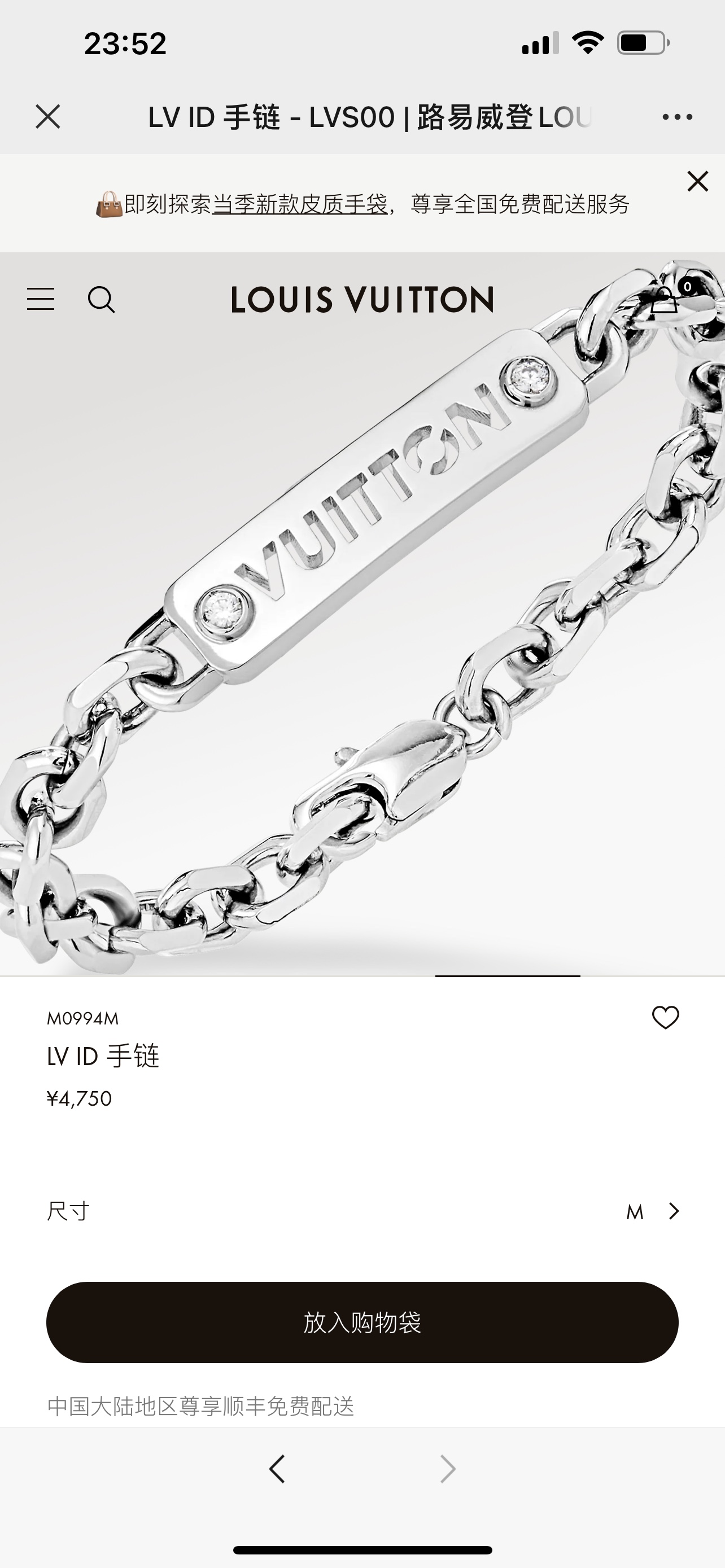Open the hamburger navigation menu

pyautogui.click(x=41, y=300)
